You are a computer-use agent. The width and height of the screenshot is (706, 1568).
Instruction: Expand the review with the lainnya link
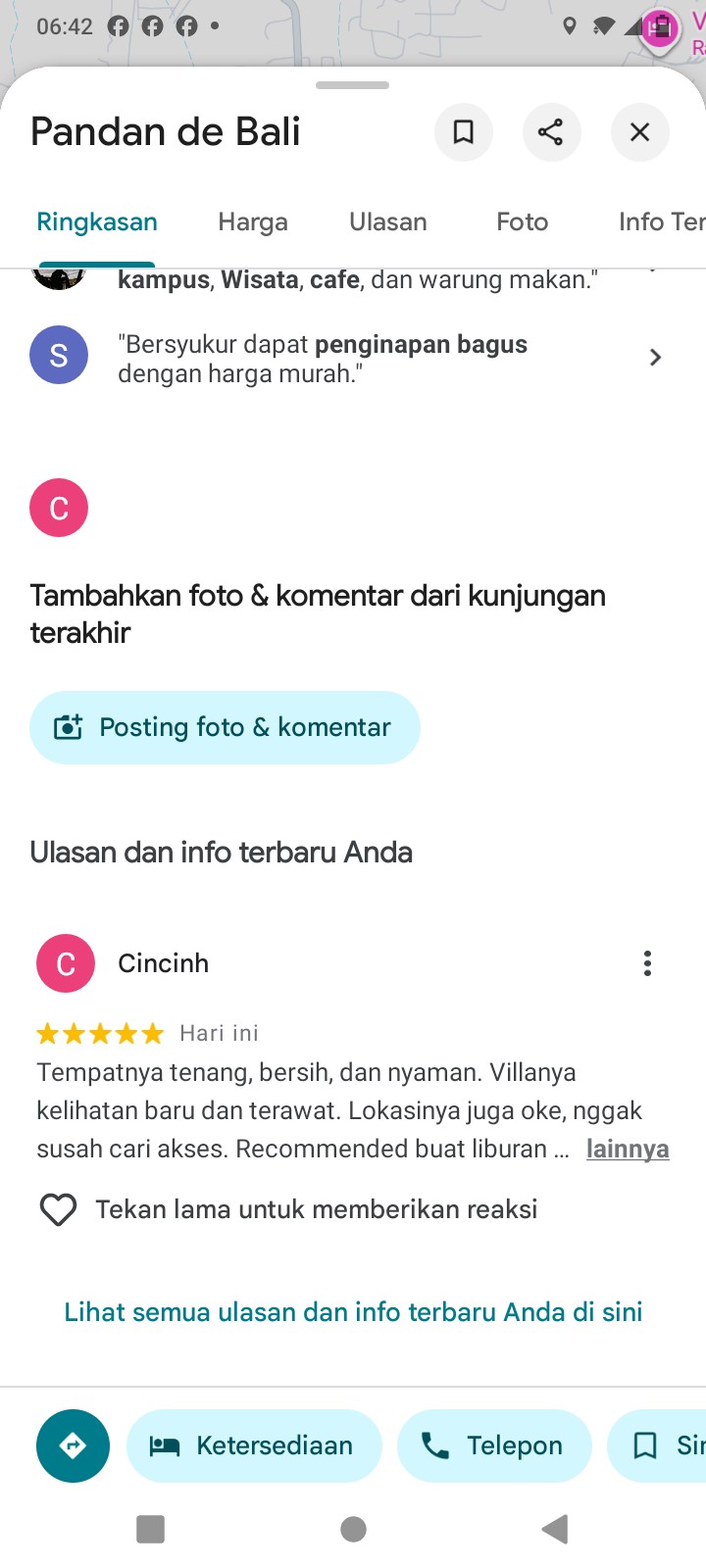click(x=628, y=1149)
